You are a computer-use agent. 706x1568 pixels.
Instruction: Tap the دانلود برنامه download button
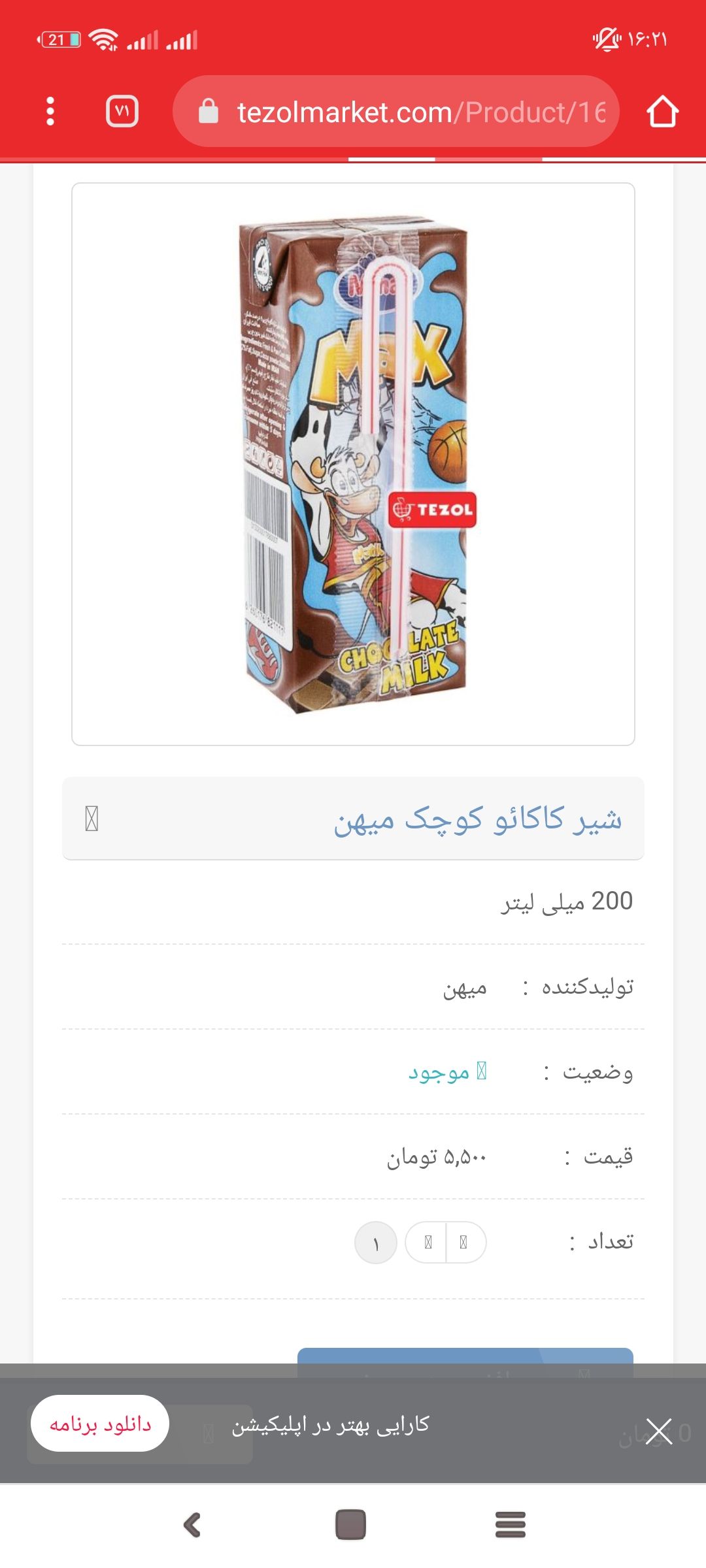coord(100,1424)
